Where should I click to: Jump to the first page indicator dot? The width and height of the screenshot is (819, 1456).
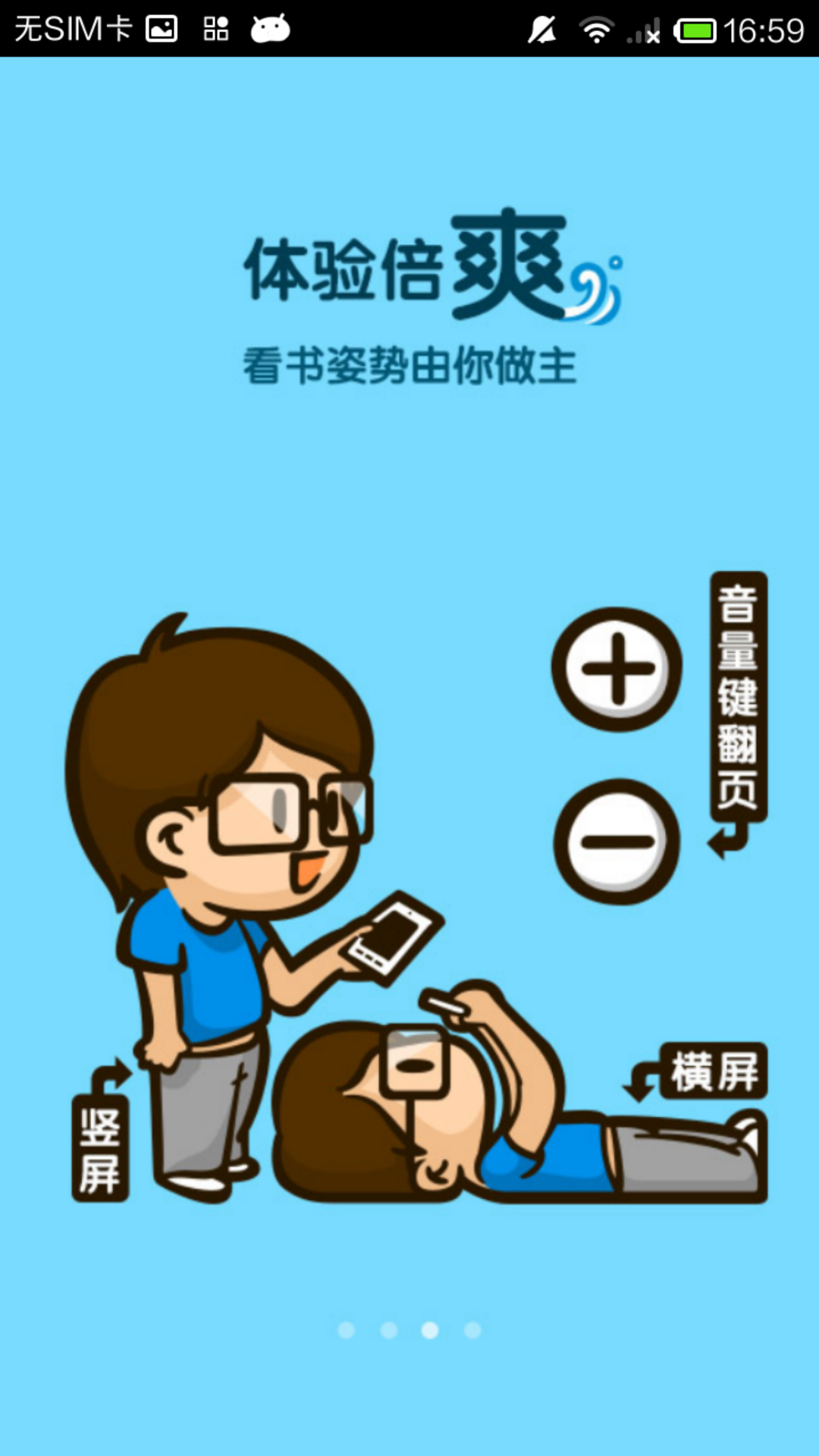tap(347, 1330)
